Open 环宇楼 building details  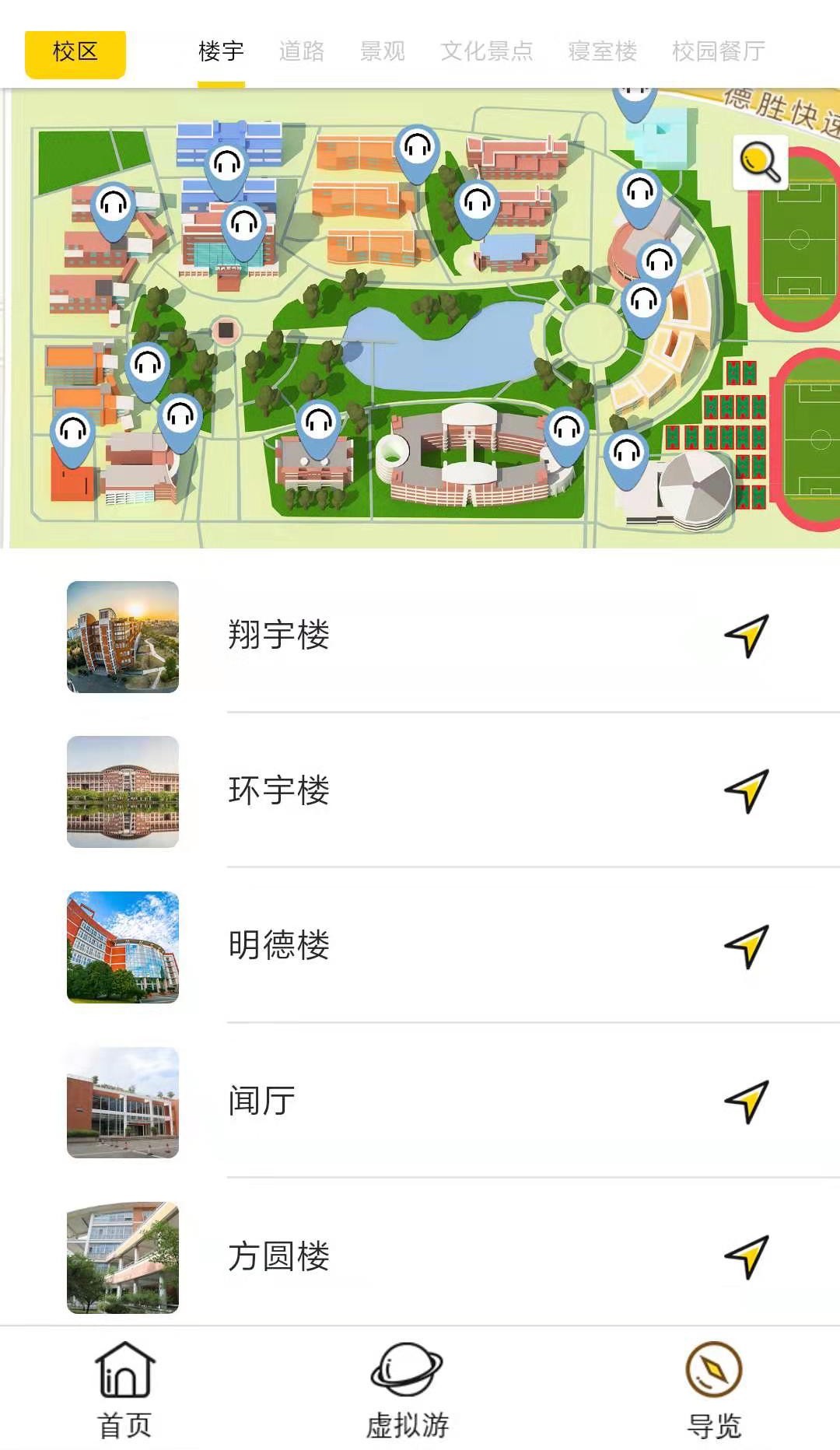tap(278, 791)
